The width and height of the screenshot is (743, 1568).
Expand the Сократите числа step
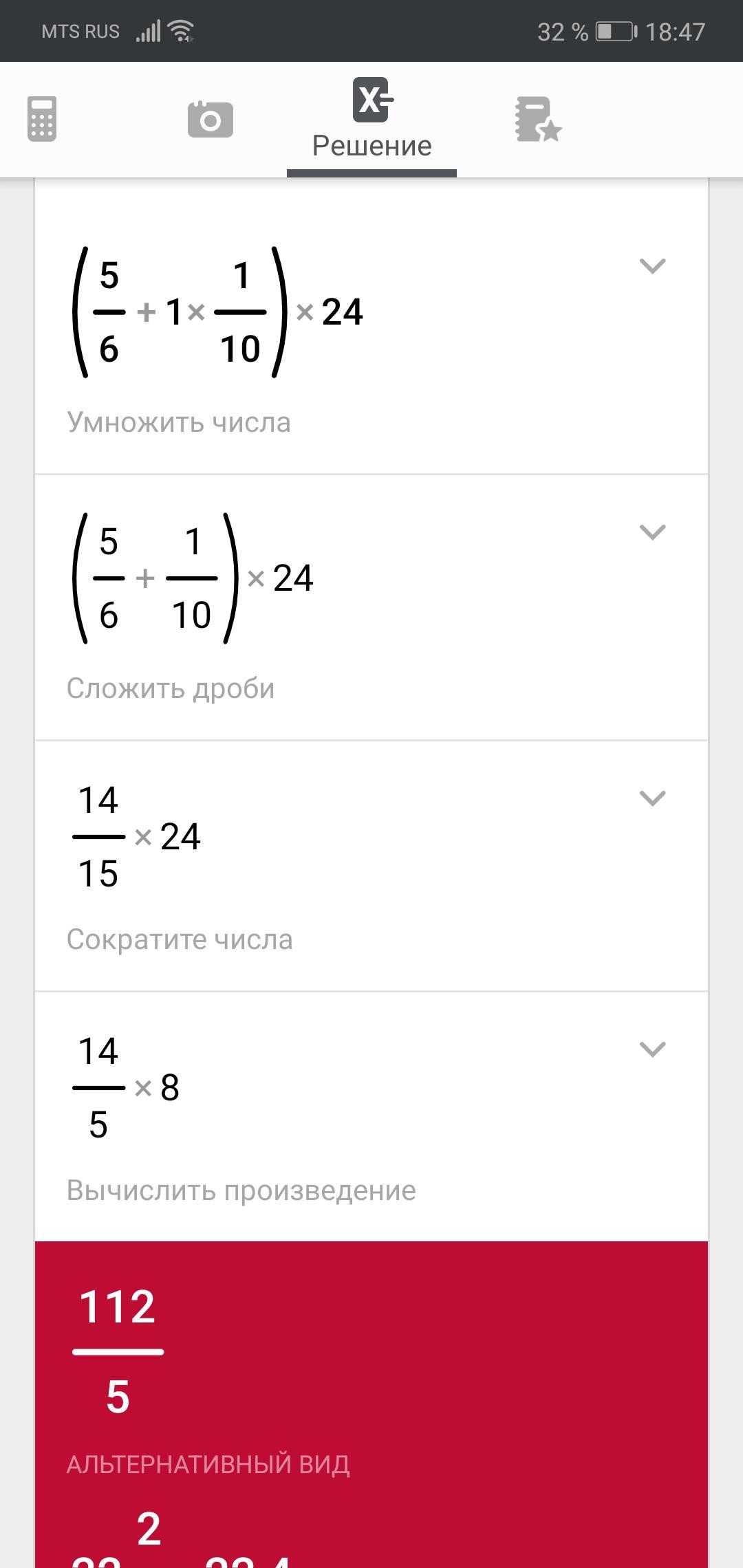(652, 798)
